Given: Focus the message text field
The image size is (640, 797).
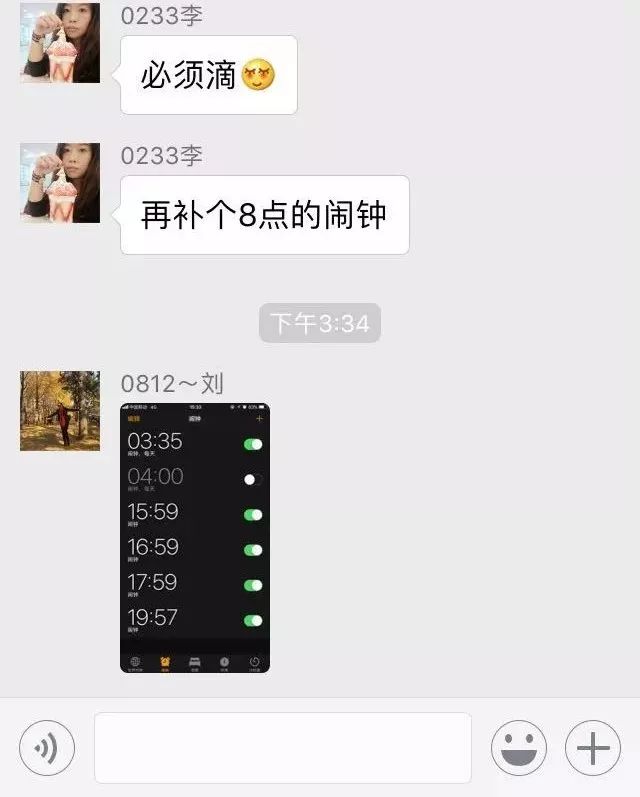Looking at the screenshot, I should pyautogui.click(x=282, y=747).
